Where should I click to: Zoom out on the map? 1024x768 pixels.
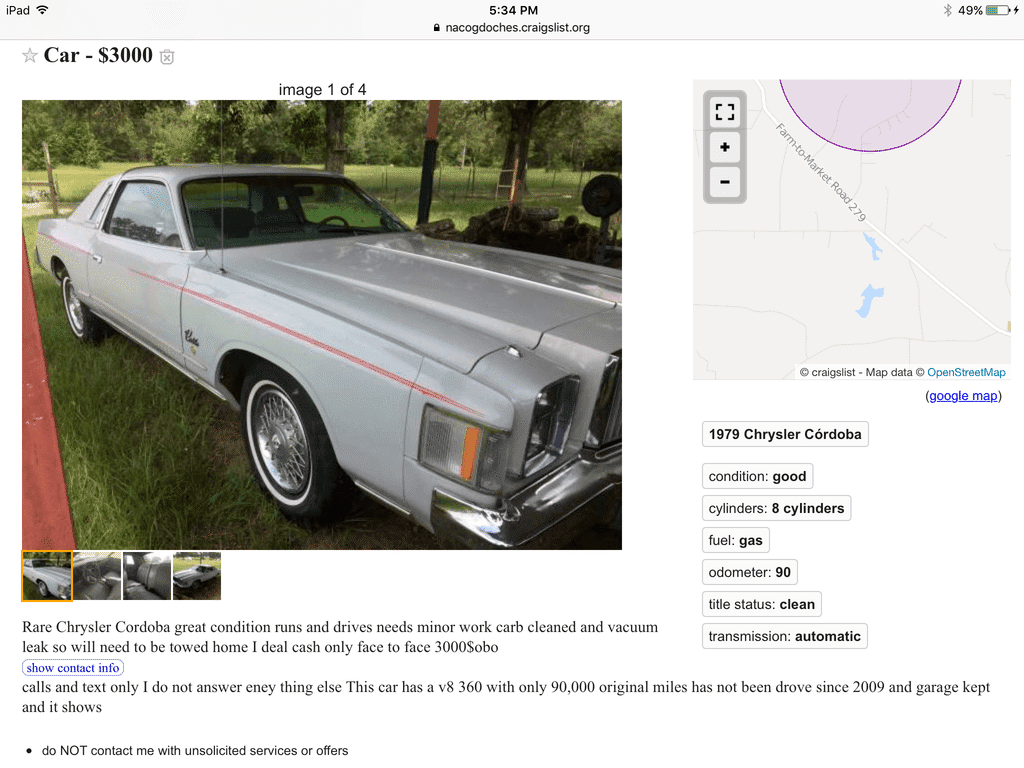click(x=724, y=183)
